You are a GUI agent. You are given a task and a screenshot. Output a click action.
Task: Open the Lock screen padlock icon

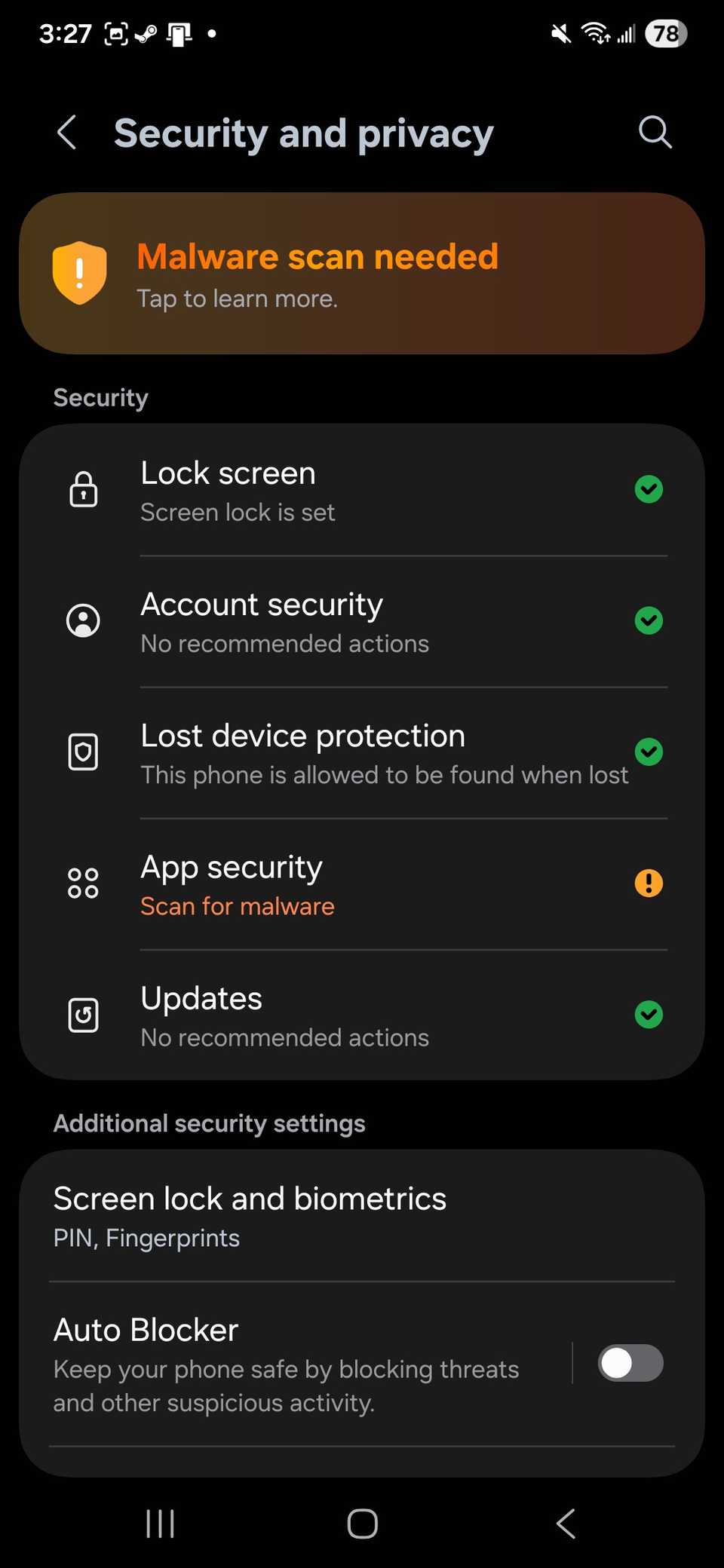click(x=83, y=490)
